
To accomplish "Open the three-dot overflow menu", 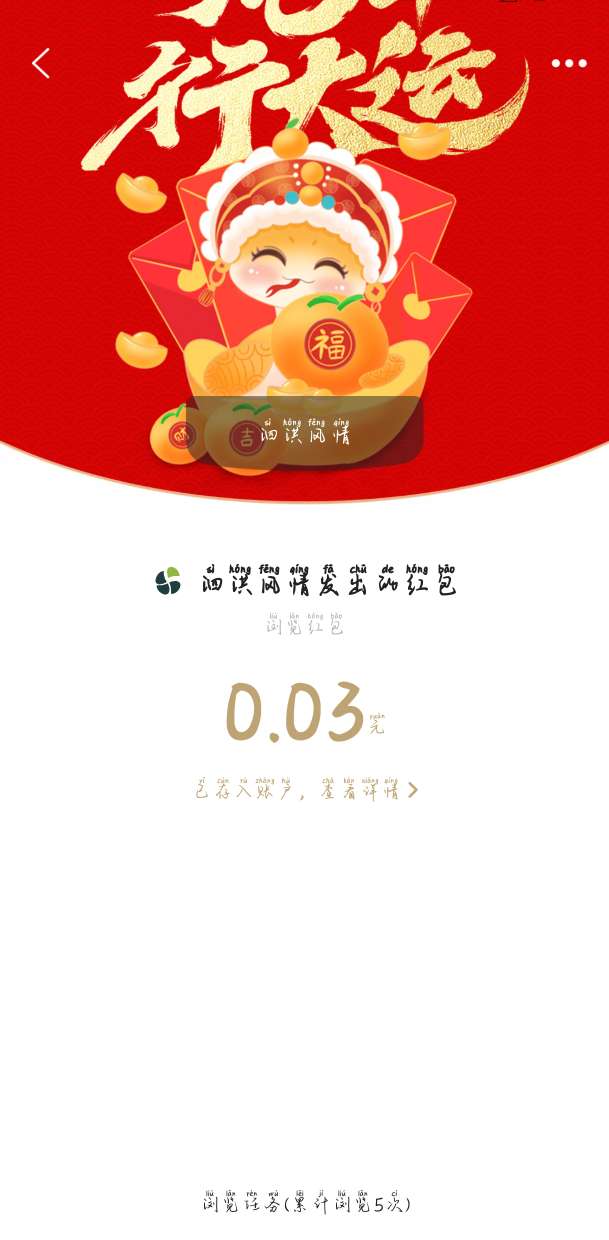I will pyautogui.click(x=569, y=63).
